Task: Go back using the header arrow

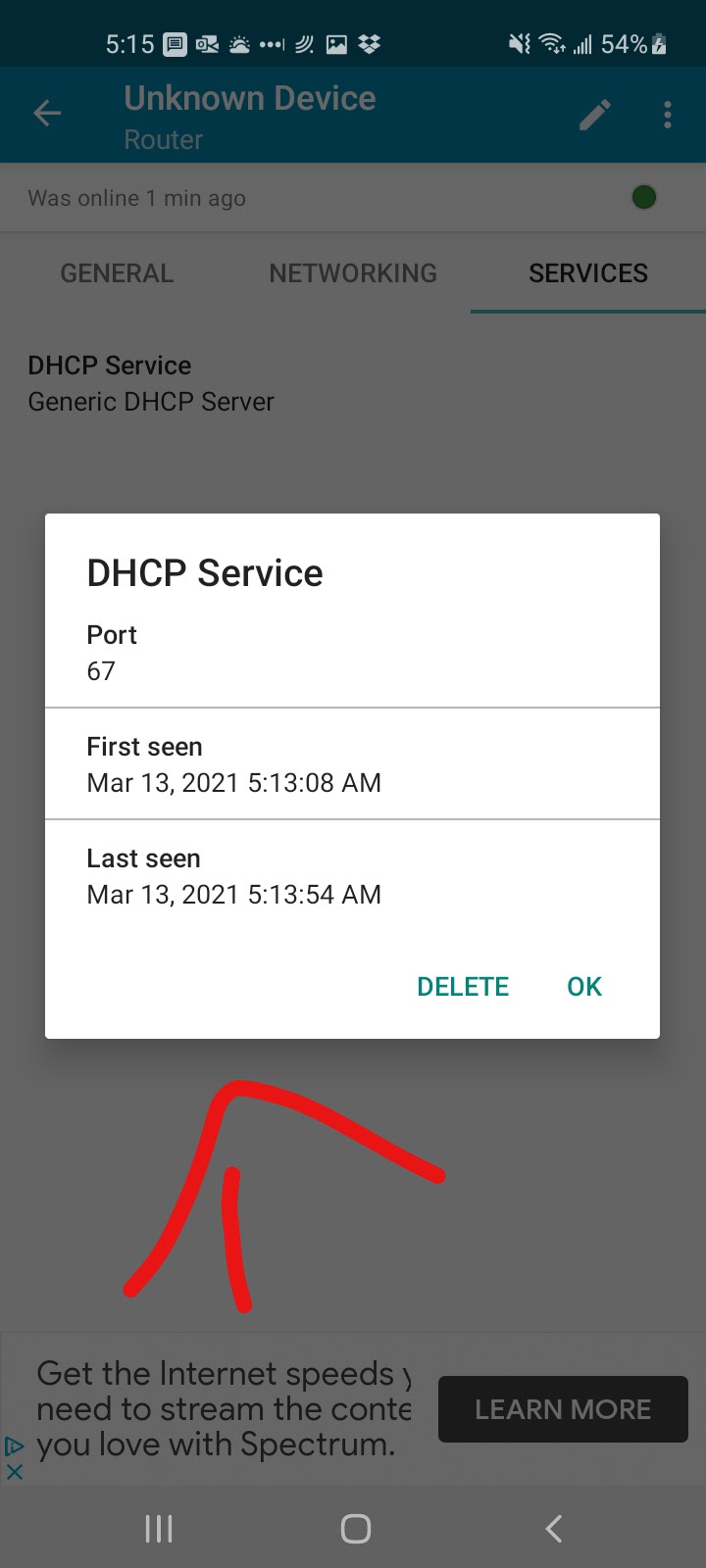Action: tap(47, 114)
